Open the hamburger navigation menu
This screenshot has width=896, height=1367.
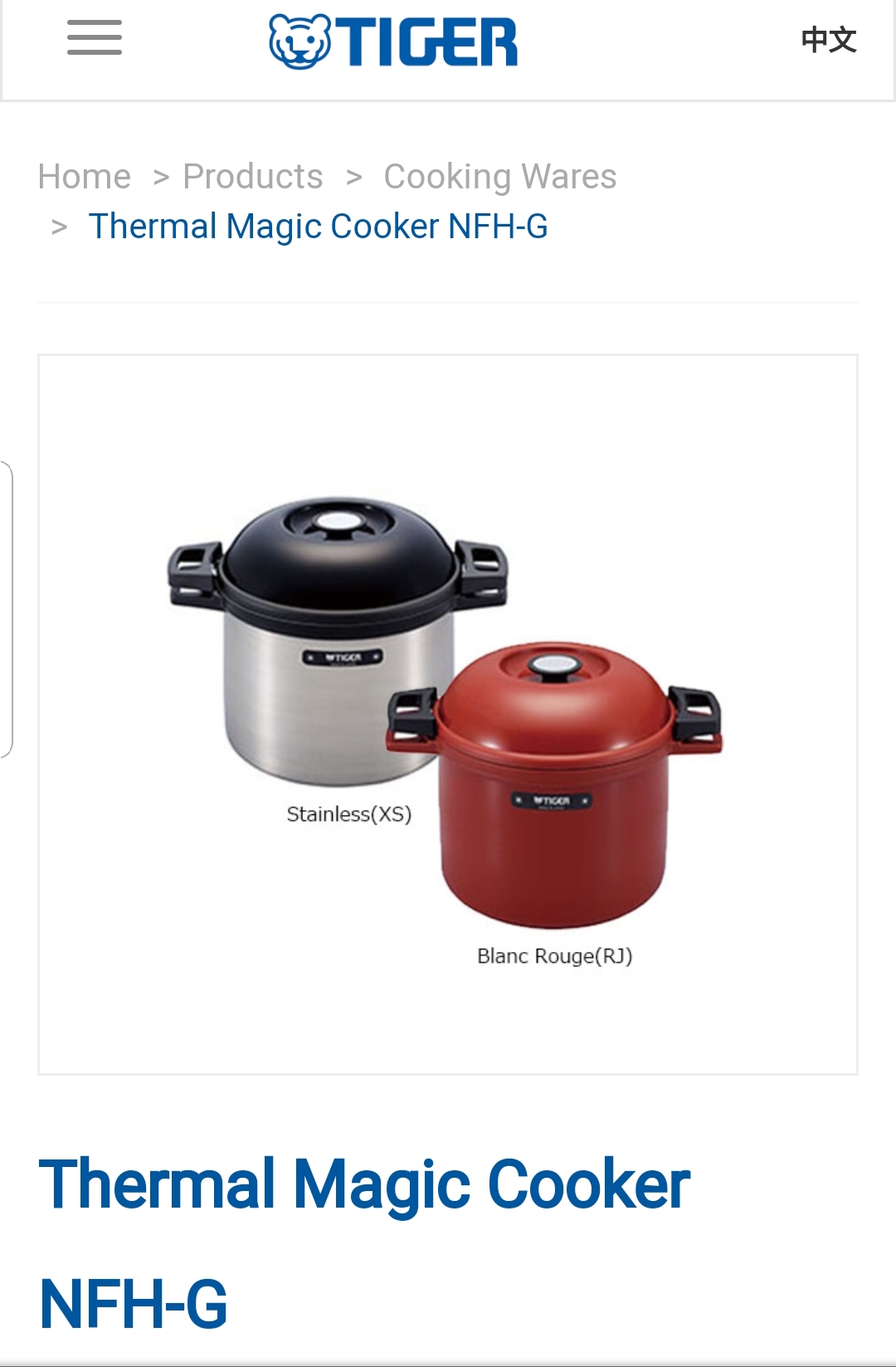tap(95, 38)
